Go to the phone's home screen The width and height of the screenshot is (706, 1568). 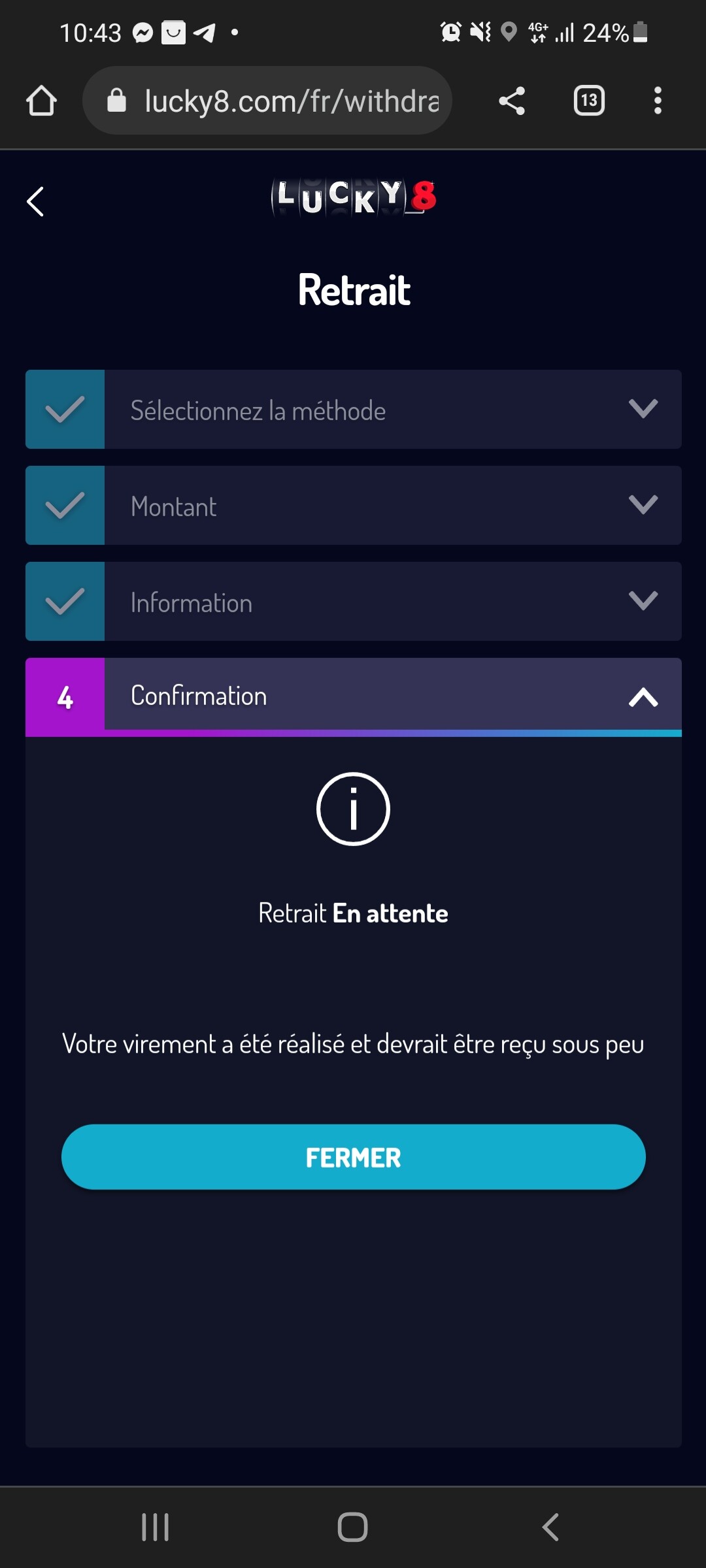point(353,1527)
